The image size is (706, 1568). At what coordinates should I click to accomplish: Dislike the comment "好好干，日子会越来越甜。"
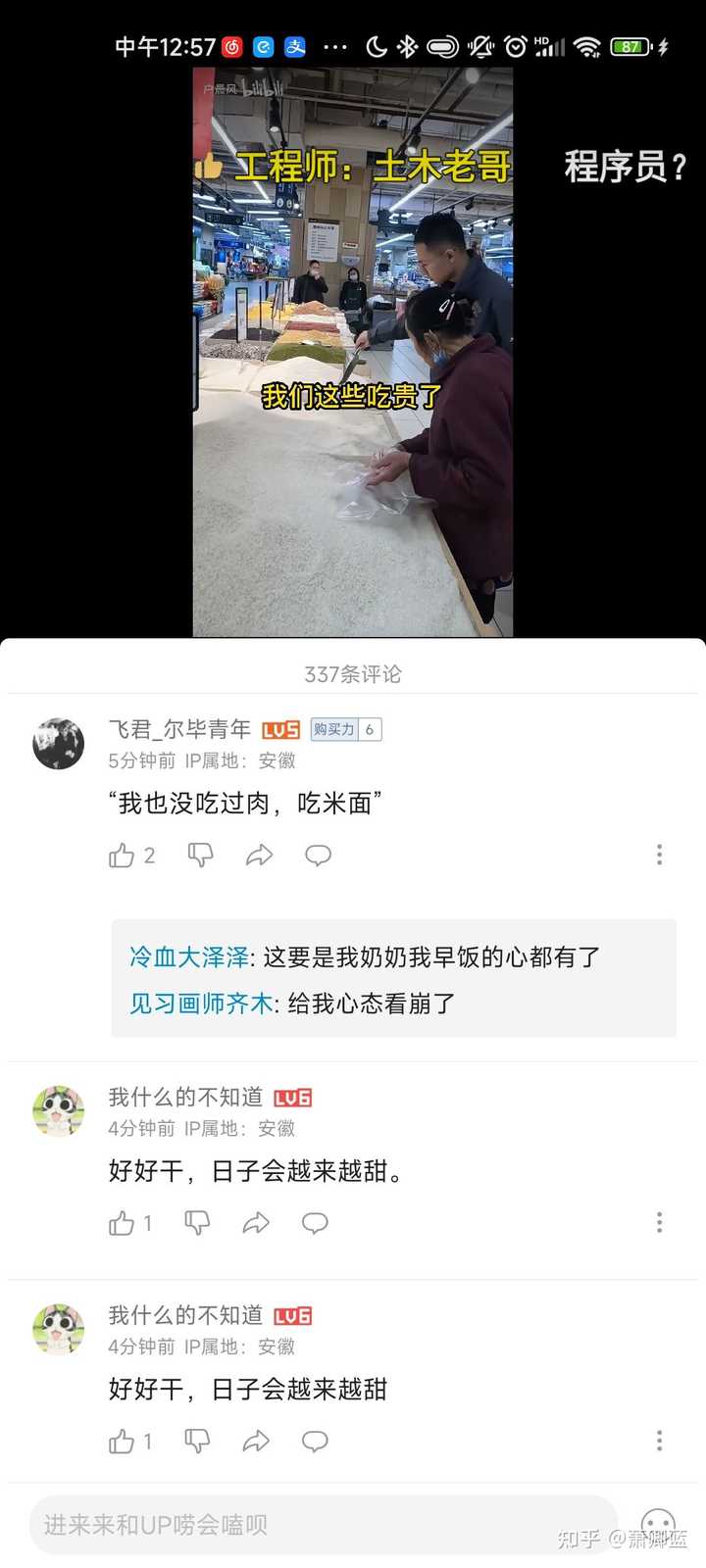coord(197,1223)
